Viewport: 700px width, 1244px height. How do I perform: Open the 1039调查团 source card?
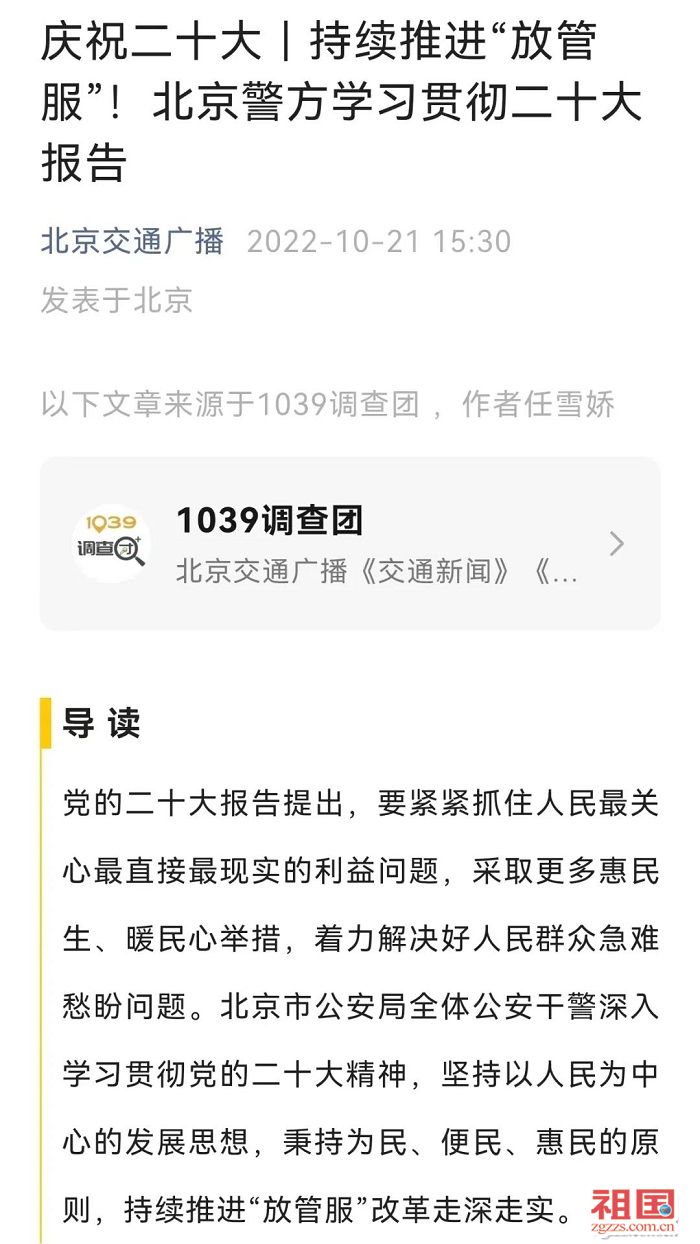[x=350, y=544]
